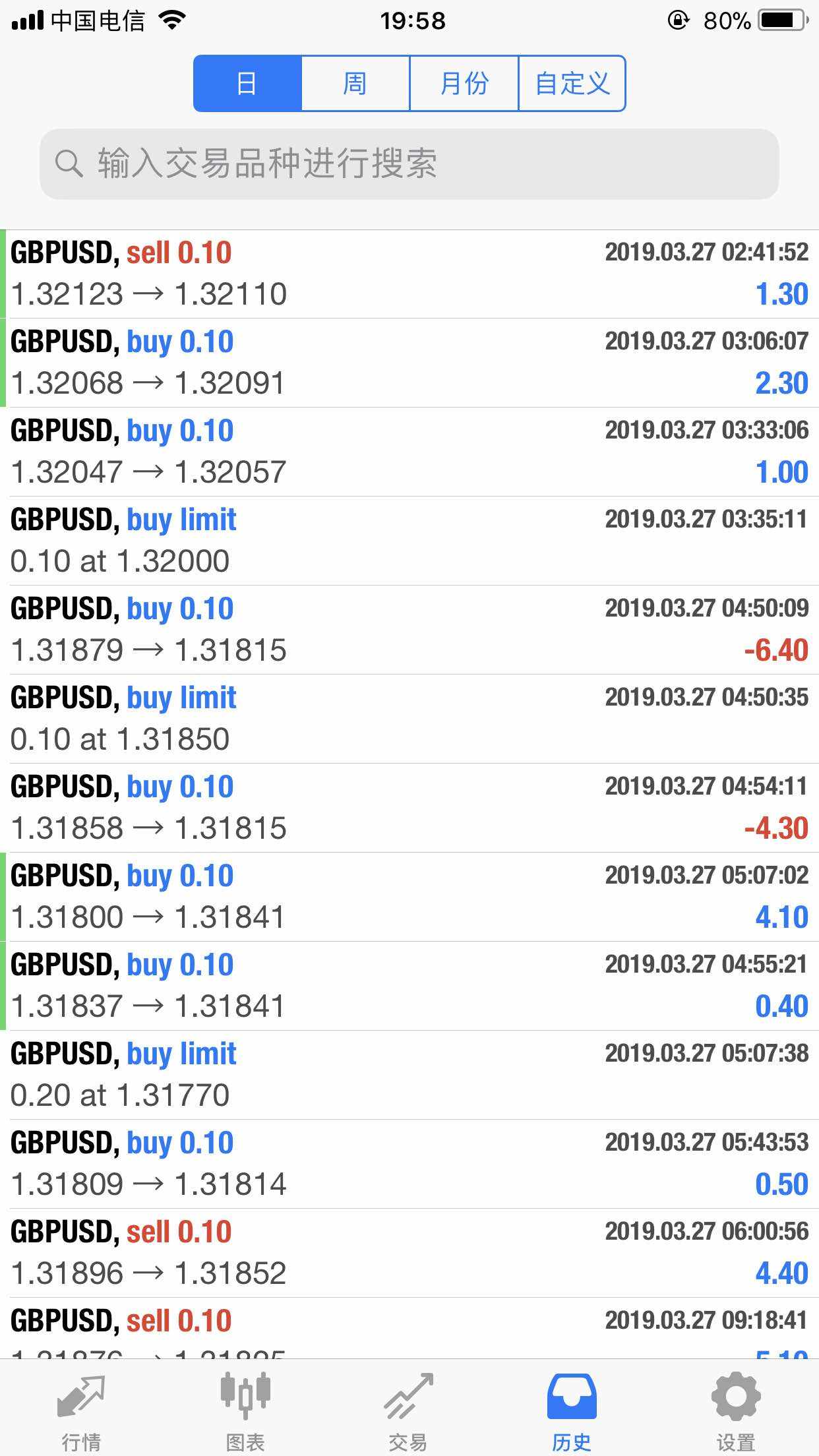This screenshot has height=1456, width=819.
Task: Open the 0.20 buy limit at 1.31770
Action: [x=409, y=1075]
